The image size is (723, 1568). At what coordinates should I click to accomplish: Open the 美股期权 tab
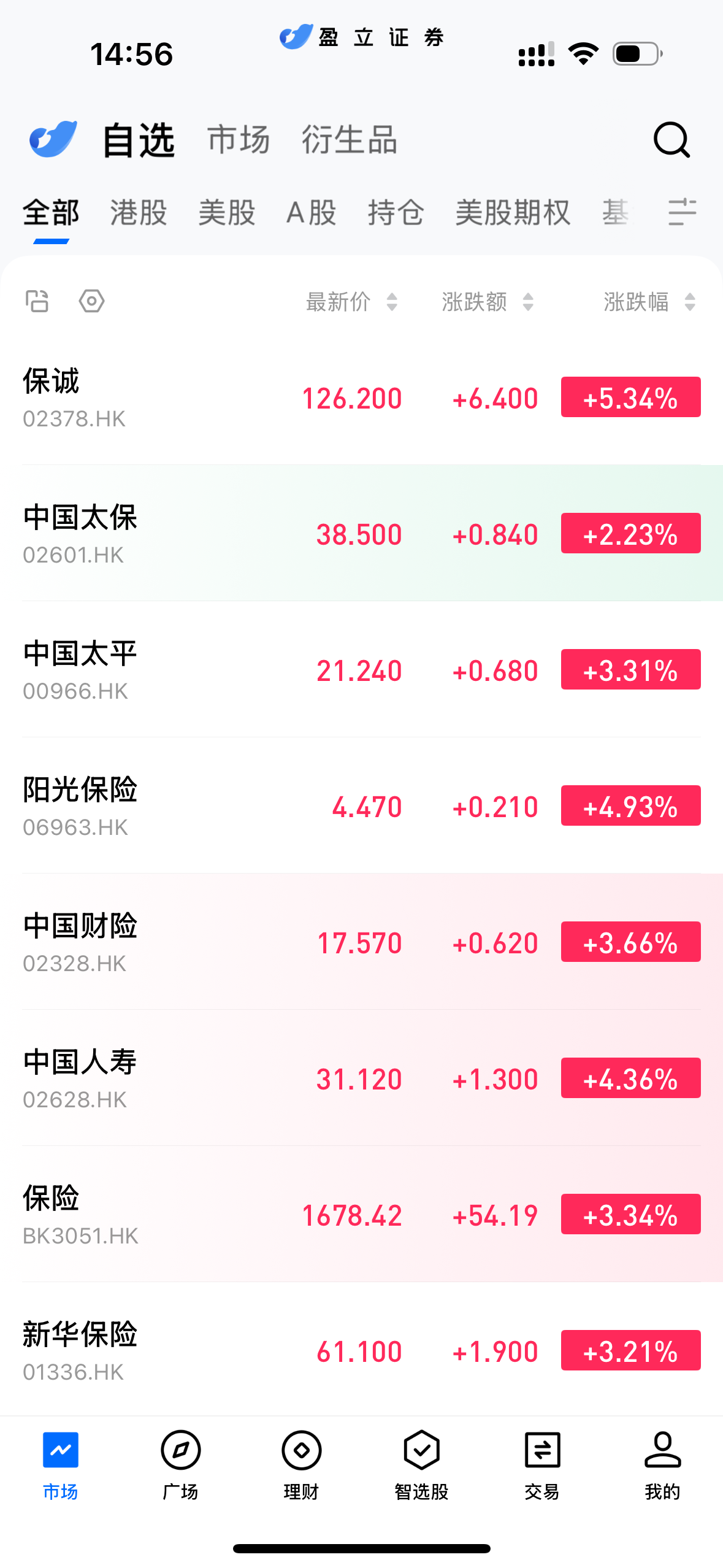point(513,213)
